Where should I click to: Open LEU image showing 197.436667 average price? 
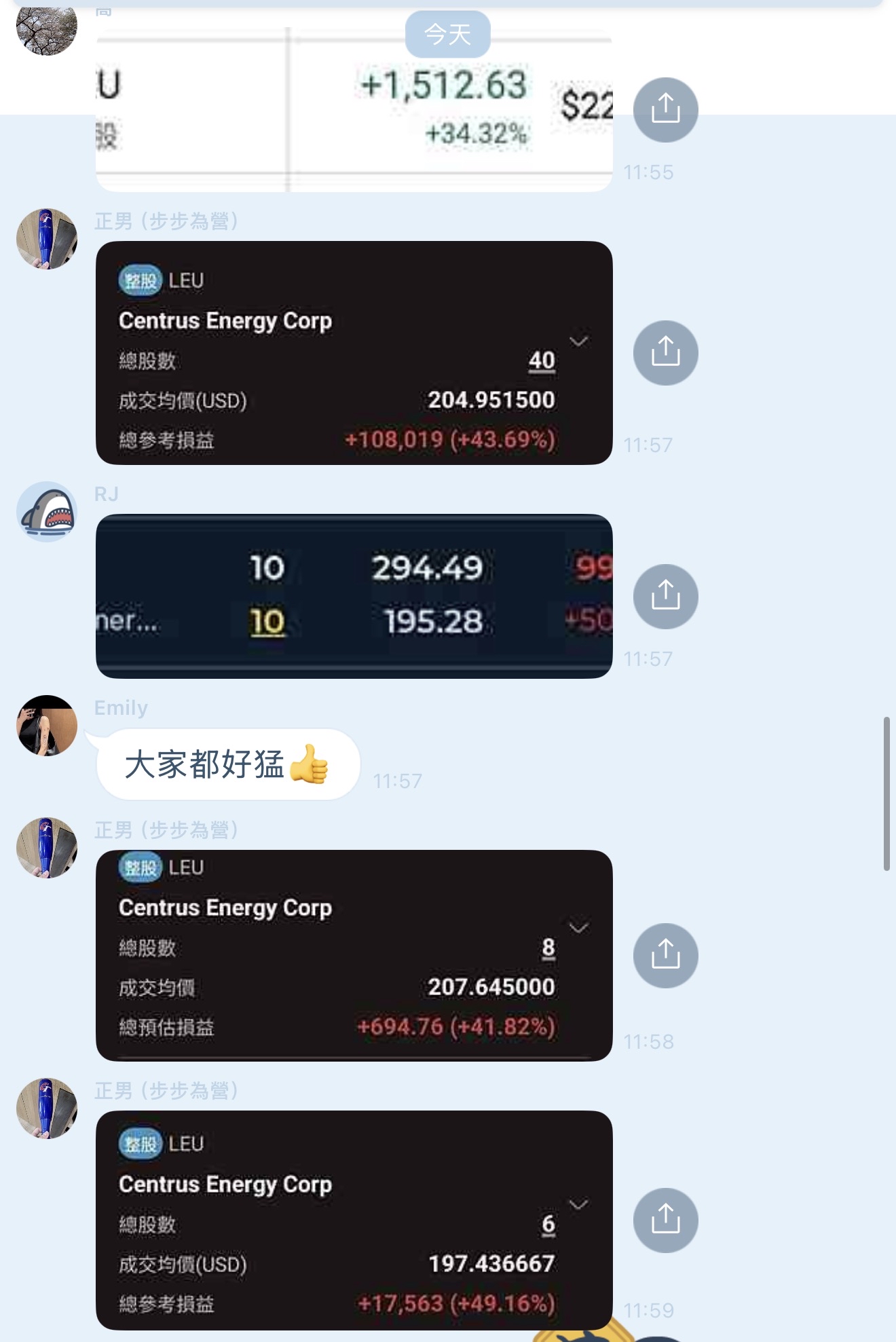pyautogui.click(x=354, y=1220)
